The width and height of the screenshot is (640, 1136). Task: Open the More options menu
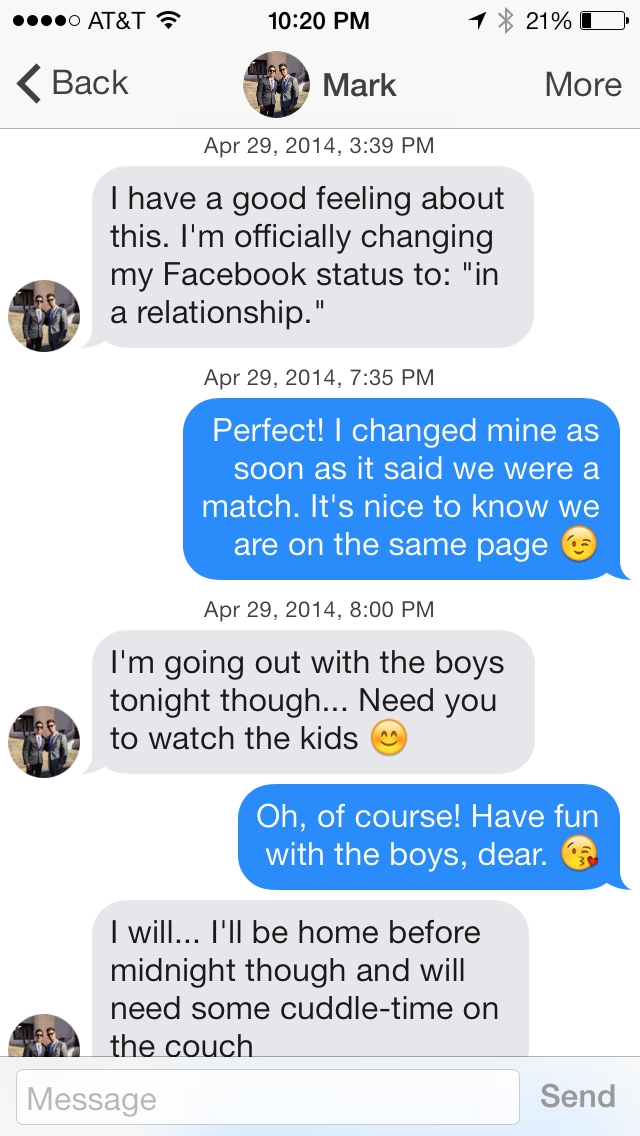click(583, 84)
